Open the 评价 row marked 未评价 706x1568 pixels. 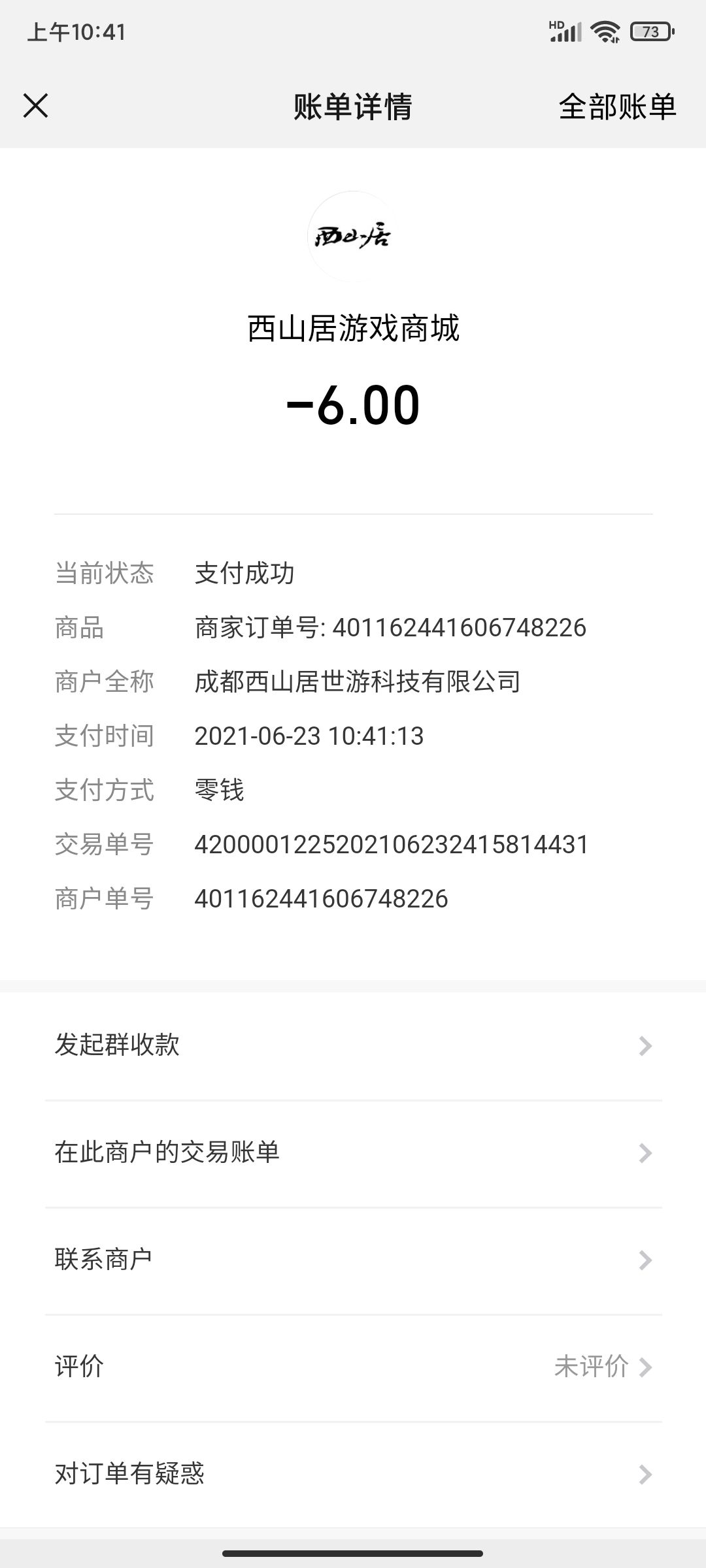point(353,1367)
